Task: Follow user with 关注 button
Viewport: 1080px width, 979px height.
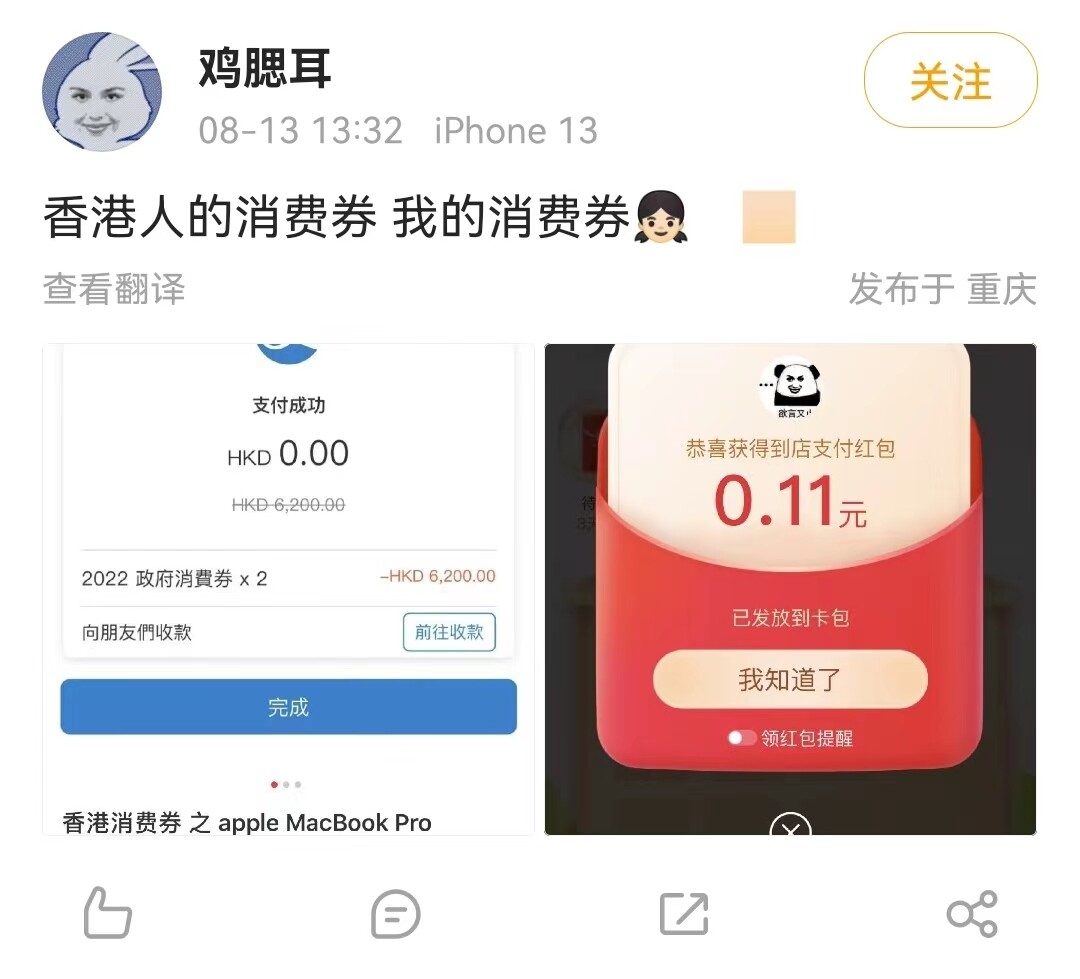Action: (x=950, y=81)
